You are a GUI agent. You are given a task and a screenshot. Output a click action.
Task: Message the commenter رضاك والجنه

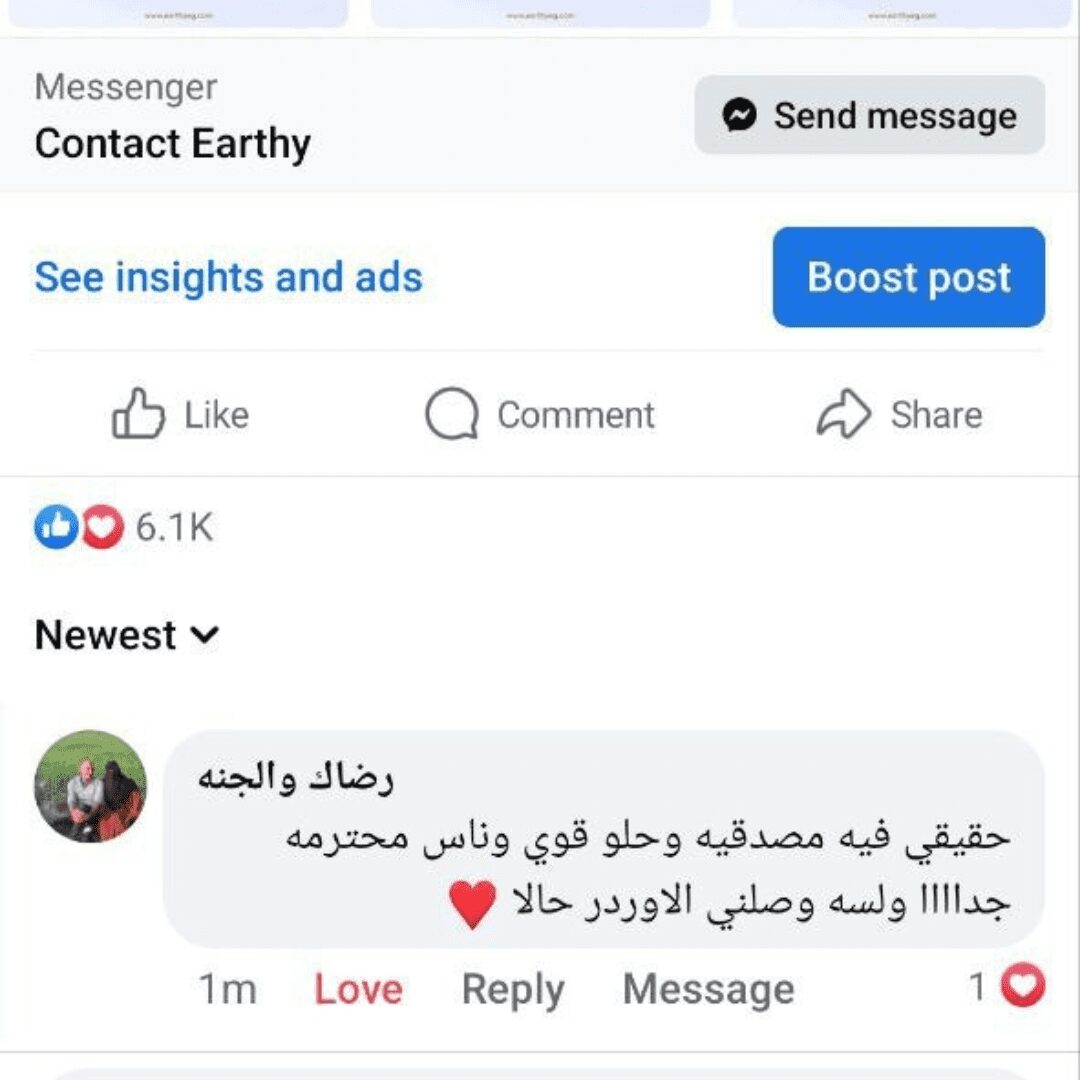point(708,990)
